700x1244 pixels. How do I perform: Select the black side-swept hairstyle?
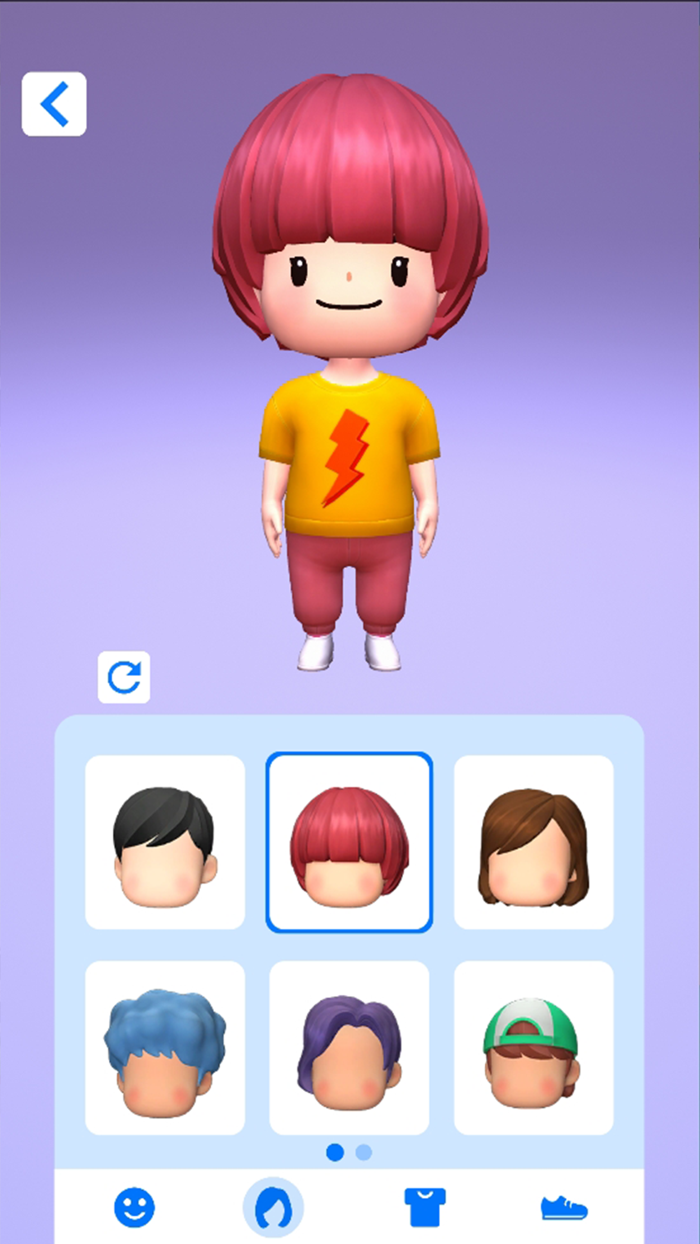point(165,842)
